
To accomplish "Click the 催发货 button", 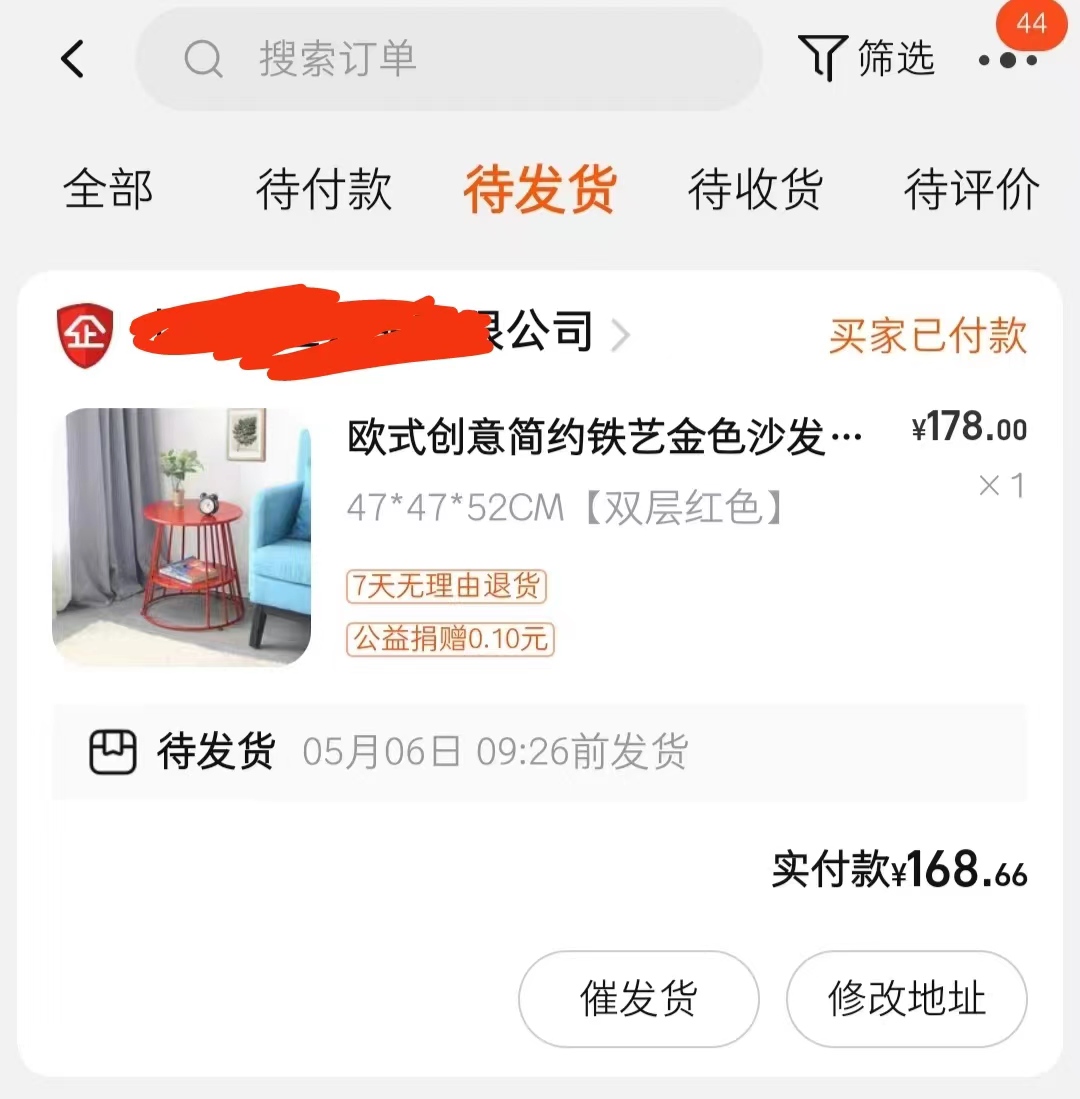I will tap(638, 999).
